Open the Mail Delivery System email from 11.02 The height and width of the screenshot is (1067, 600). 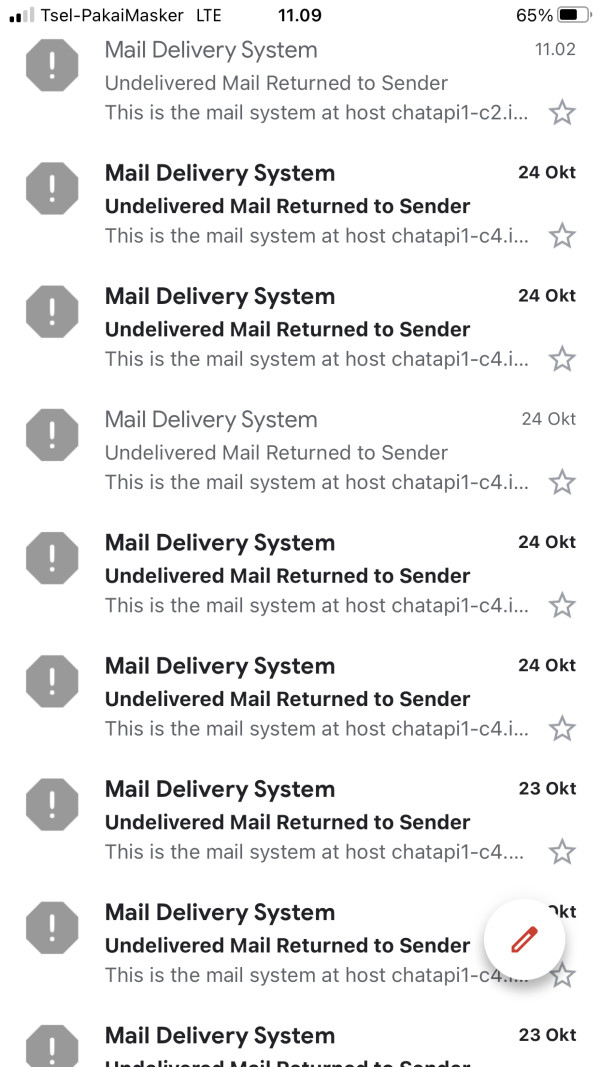pos(300,82)
